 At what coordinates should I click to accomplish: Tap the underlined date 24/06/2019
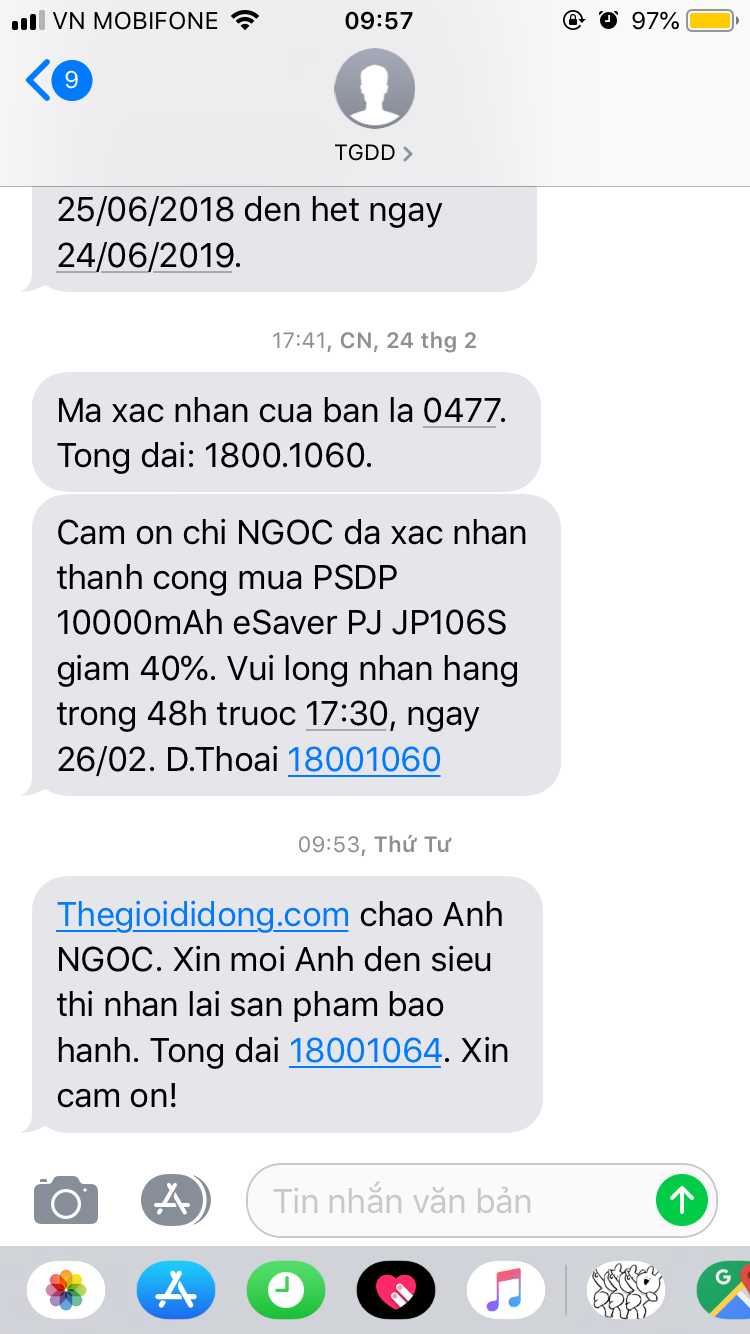pyautogui.click(x=145, y=256)
